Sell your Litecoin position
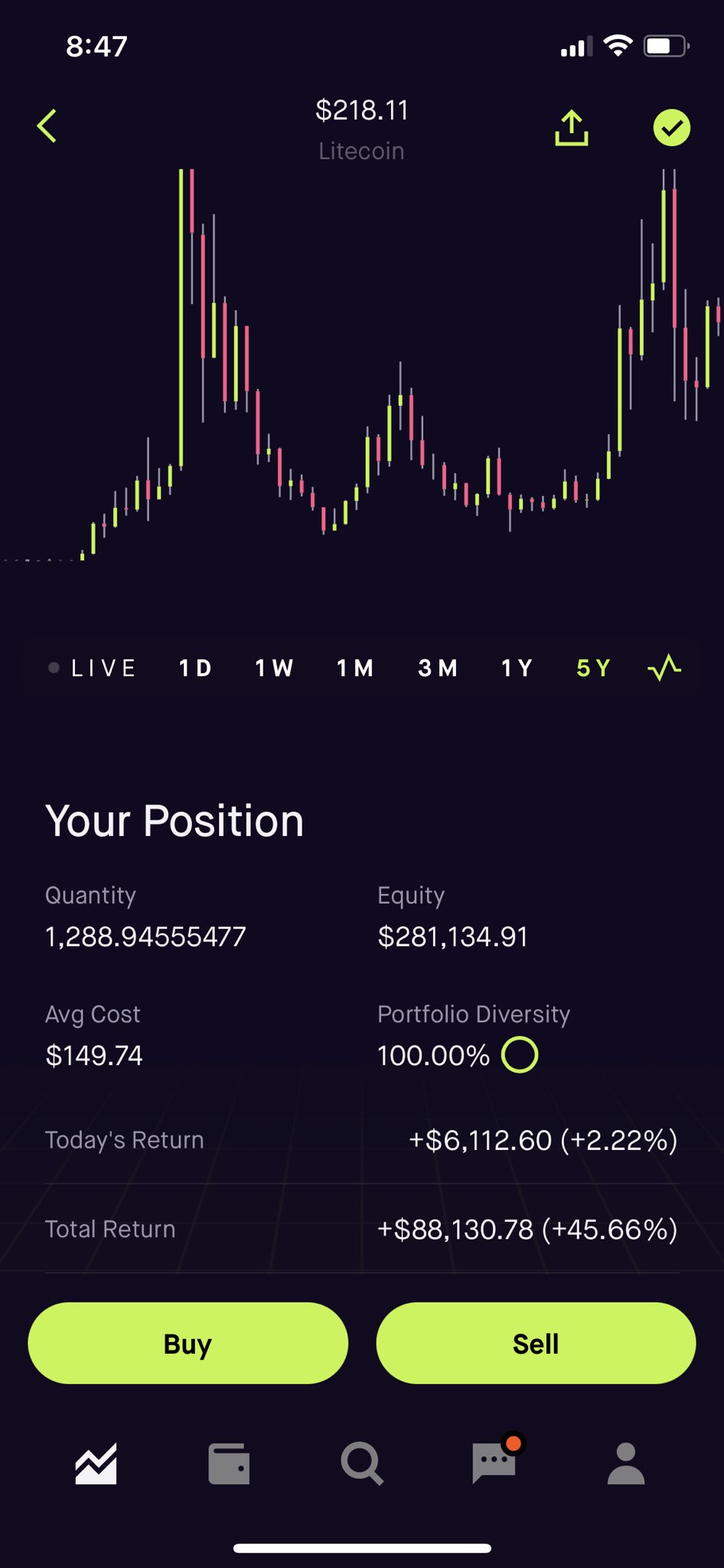This screenshot has height=1568, width=724. pos(536,1343)
